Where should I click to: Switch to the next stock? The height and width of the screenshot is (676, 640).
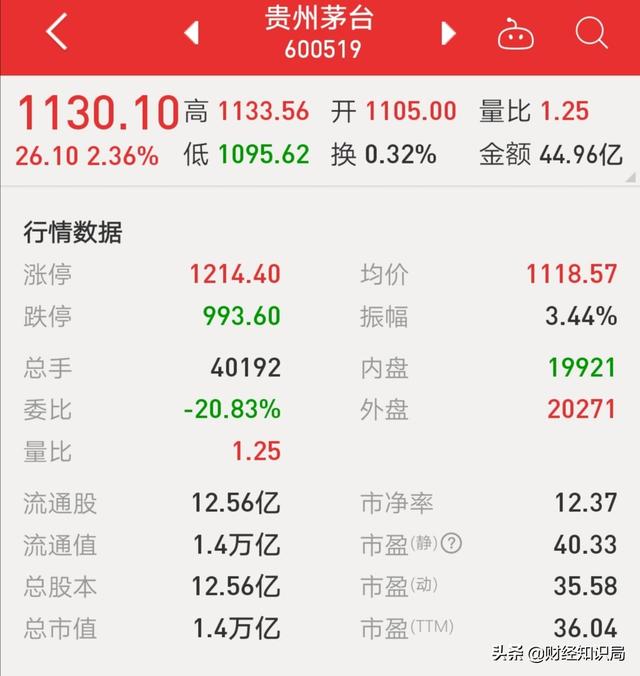(448, 33)
